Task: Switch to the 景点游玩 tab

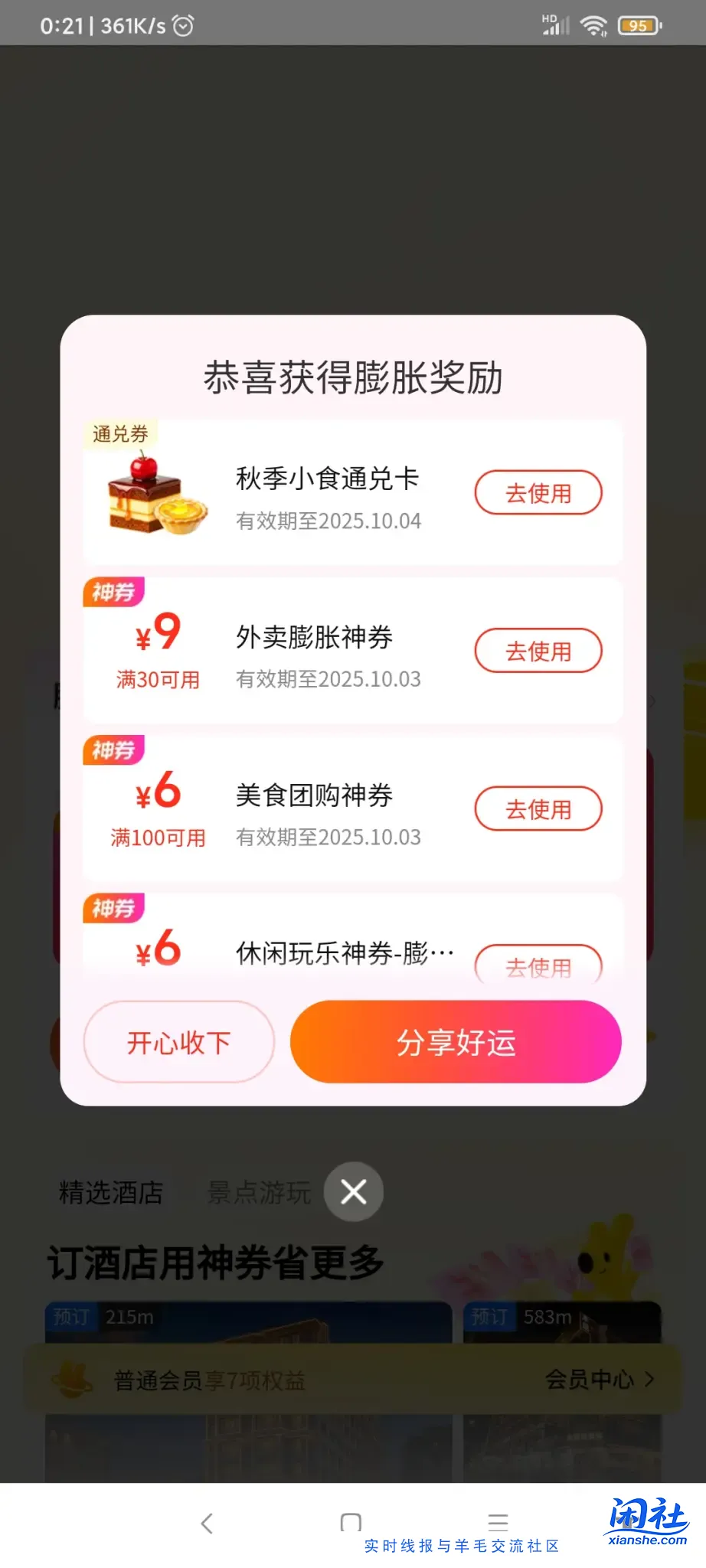Action: pyautogui.click(x=258, y=1192)
